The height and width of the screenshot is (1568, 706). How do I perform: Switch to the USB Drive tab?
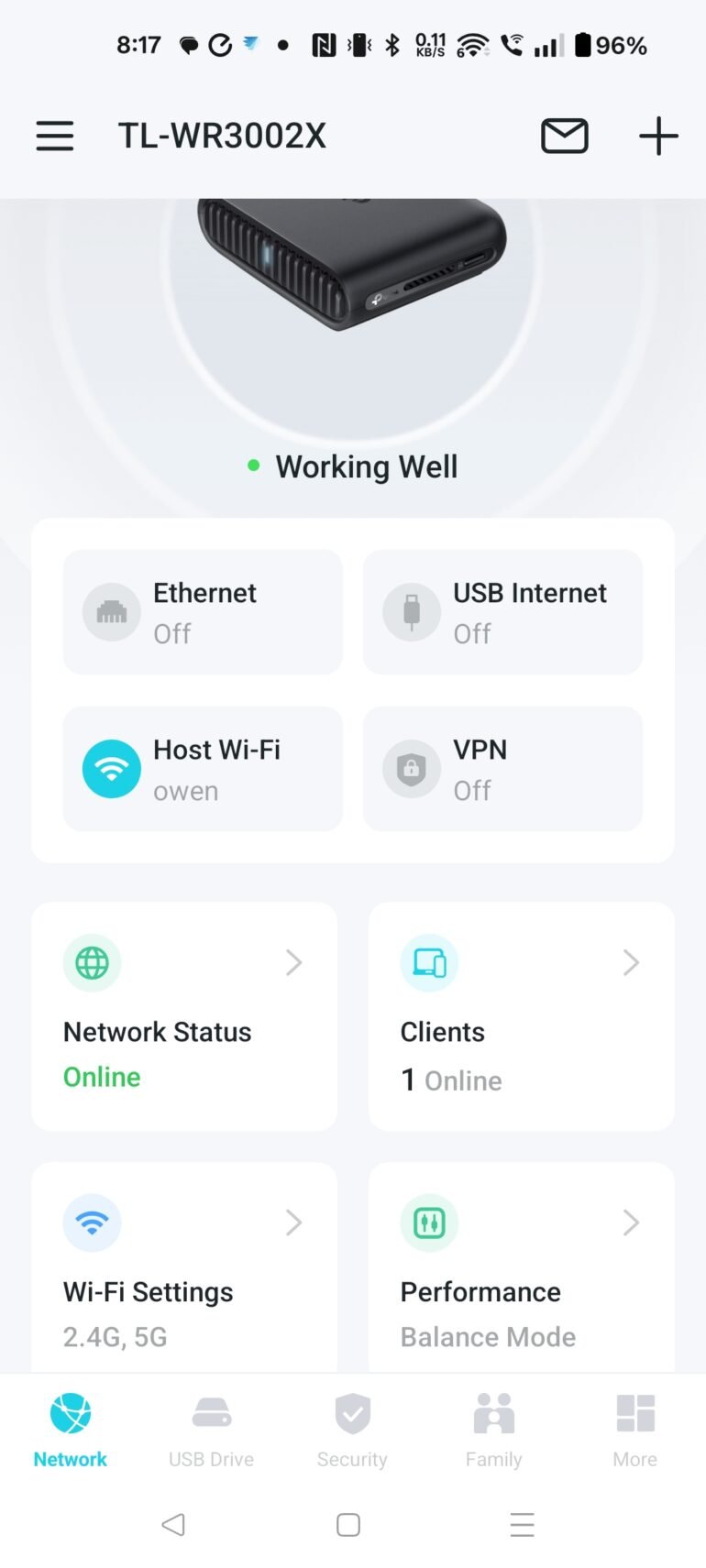(211, 1431)
